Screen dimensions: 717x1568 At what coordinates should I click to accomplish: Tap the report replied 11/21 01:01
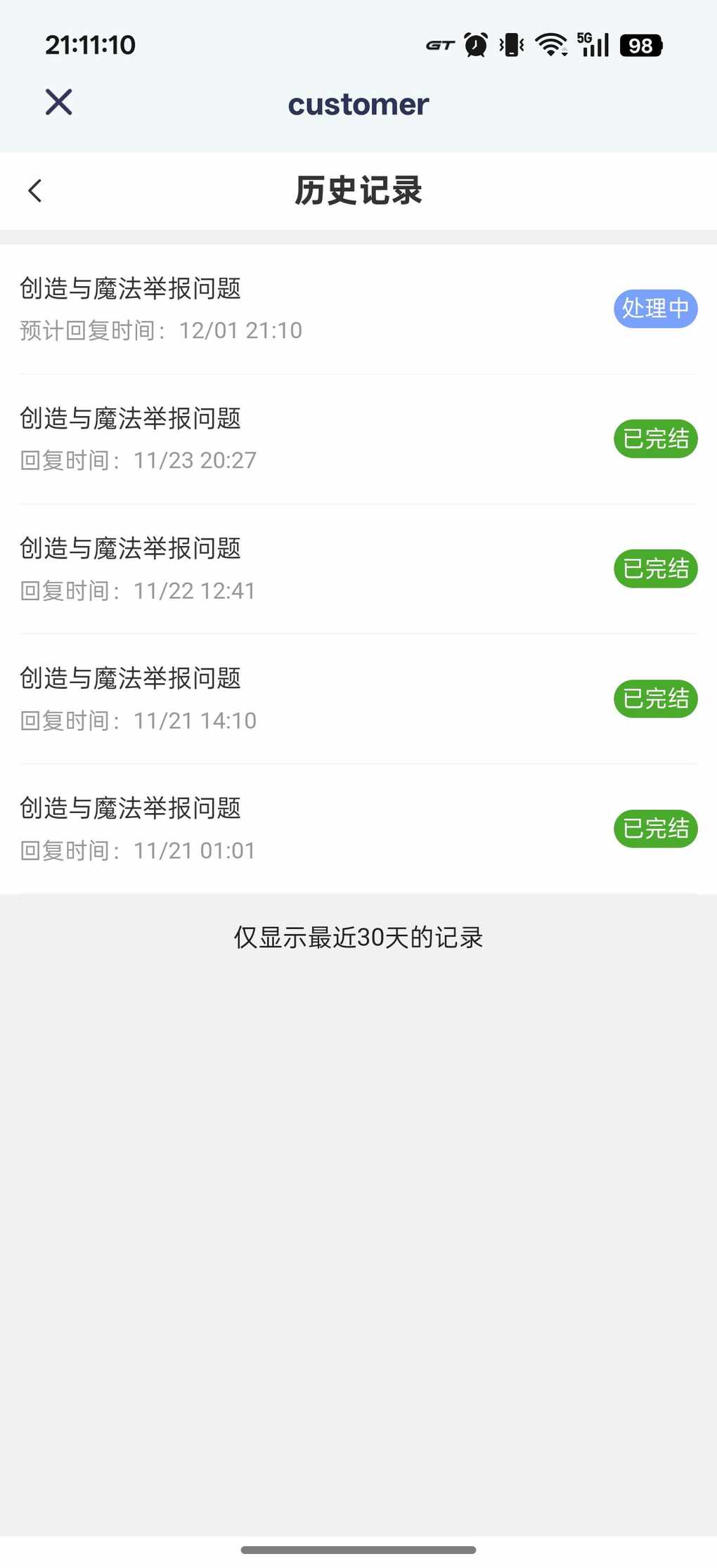(358, 829)
